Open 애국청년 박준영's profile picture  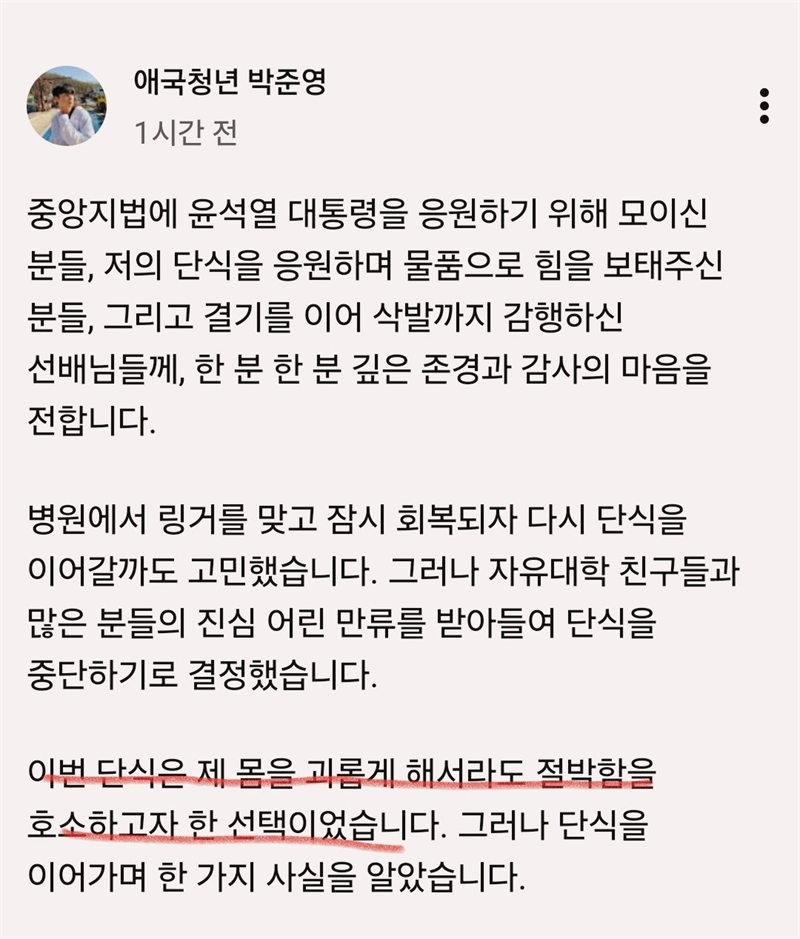[x=66, y=108]
